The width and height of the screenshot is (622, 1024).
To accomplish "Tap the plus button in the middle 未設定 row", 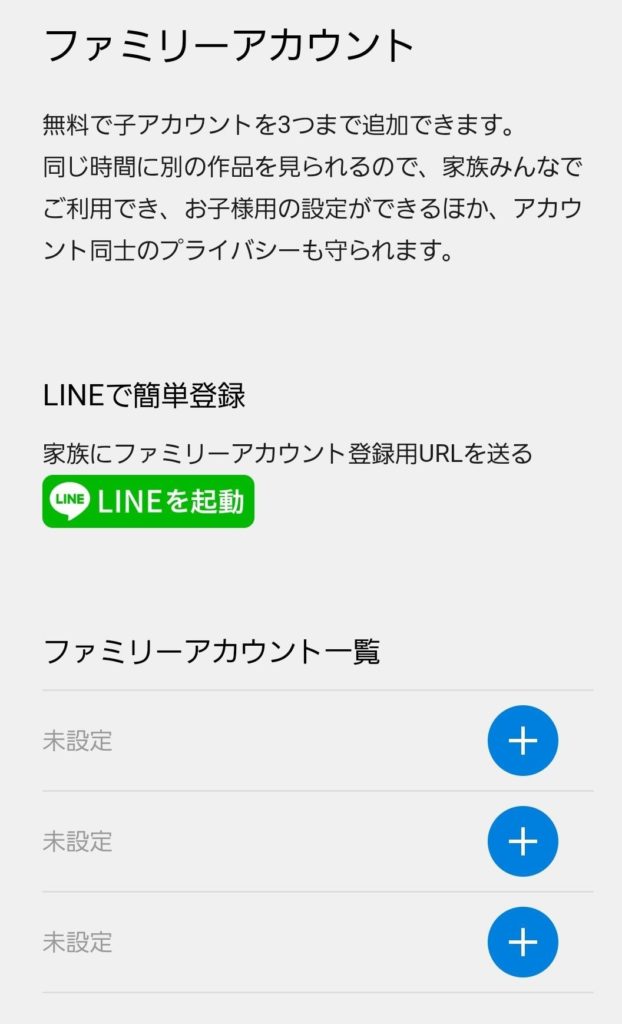I will pos(523,841).
